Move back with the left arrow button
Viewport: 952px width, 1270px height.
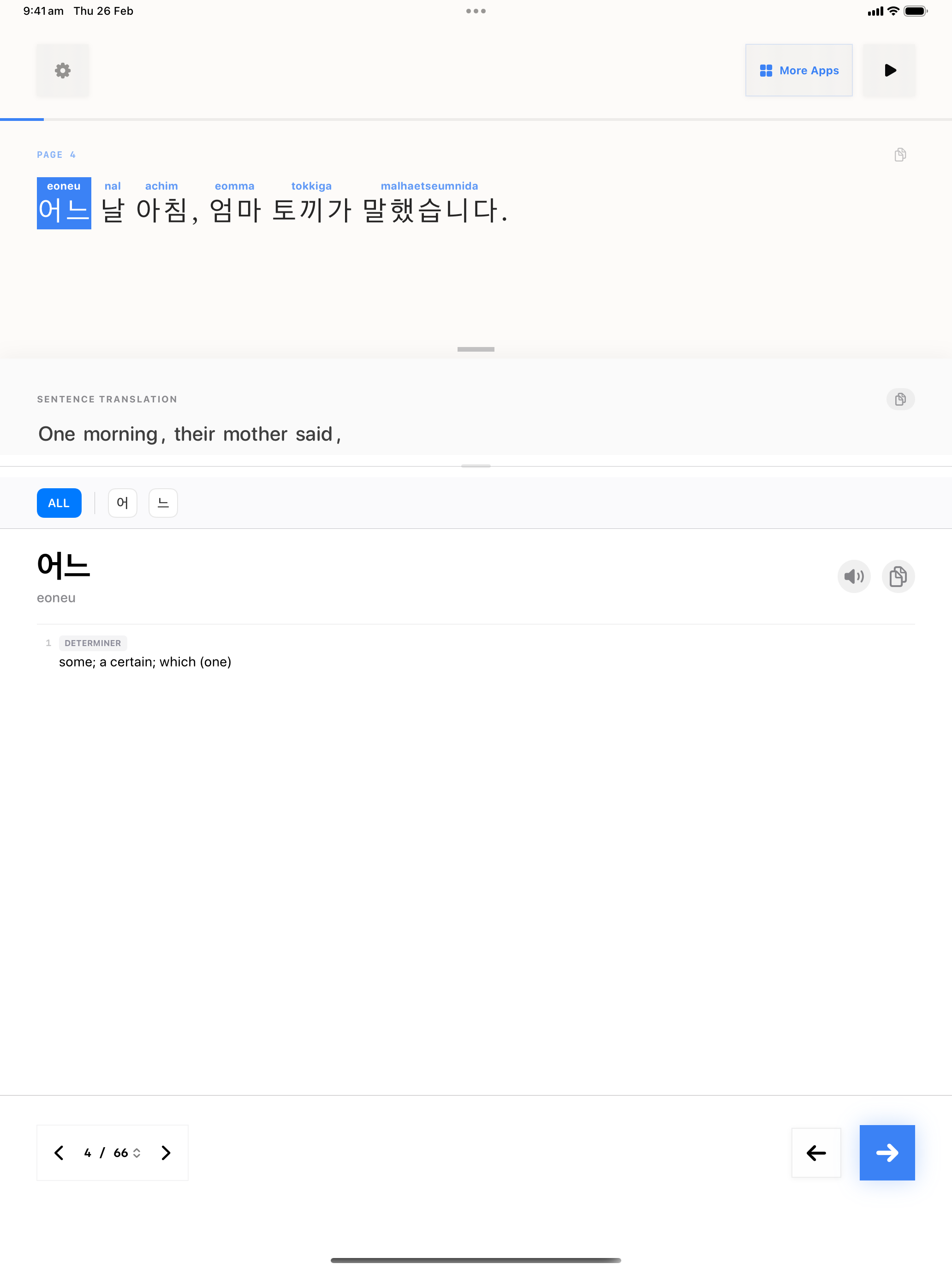tap(815, 1152)
